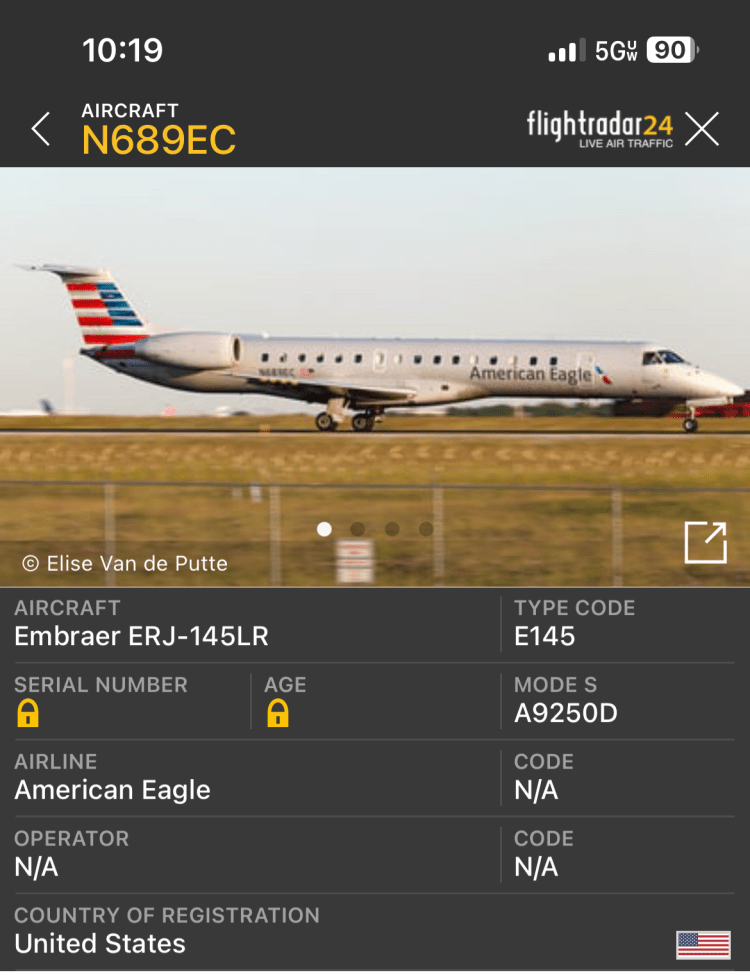
Task: Unlock the serial number padlock
Action: 28,714
